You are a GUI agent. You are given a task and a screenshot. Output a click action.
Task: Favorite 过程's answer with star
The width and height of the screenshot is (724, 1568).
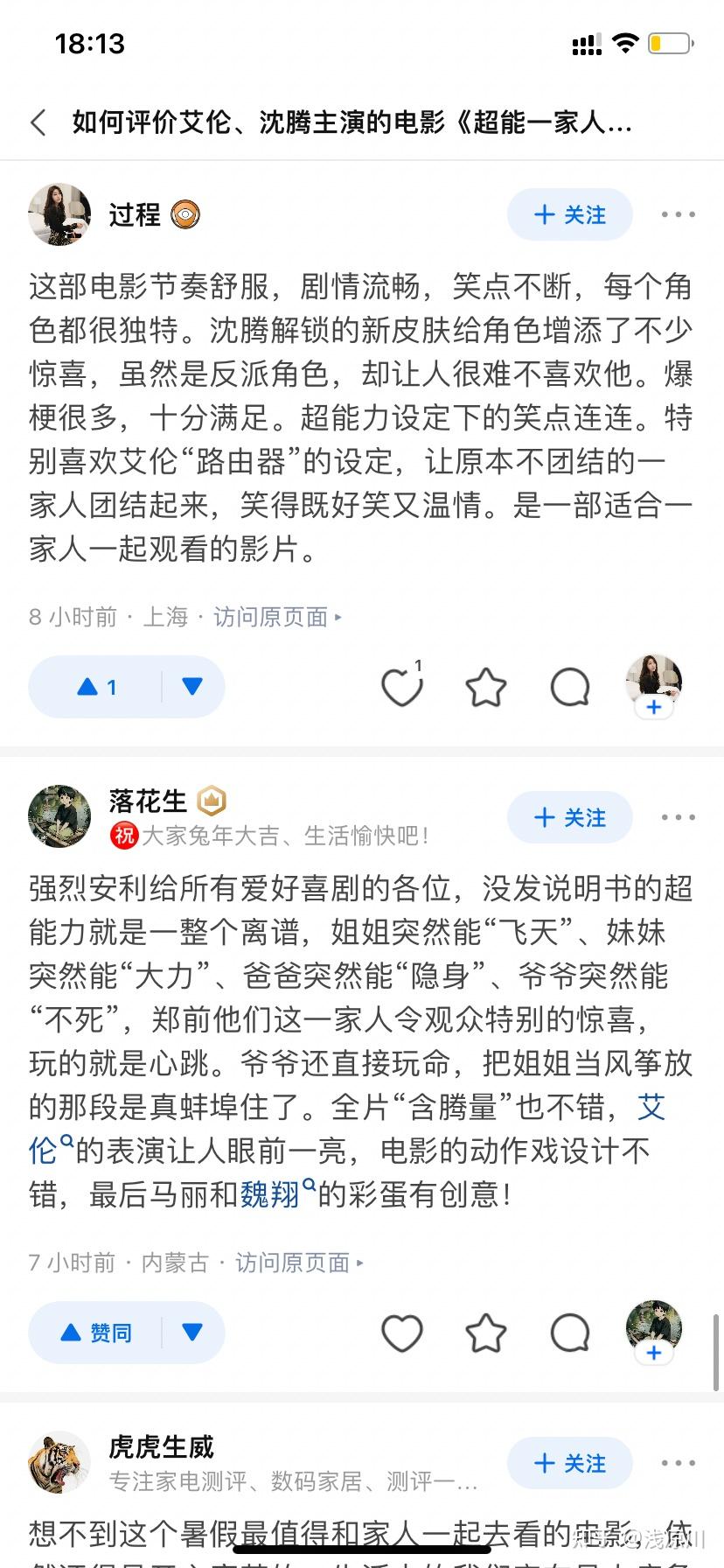pos(486,687)
